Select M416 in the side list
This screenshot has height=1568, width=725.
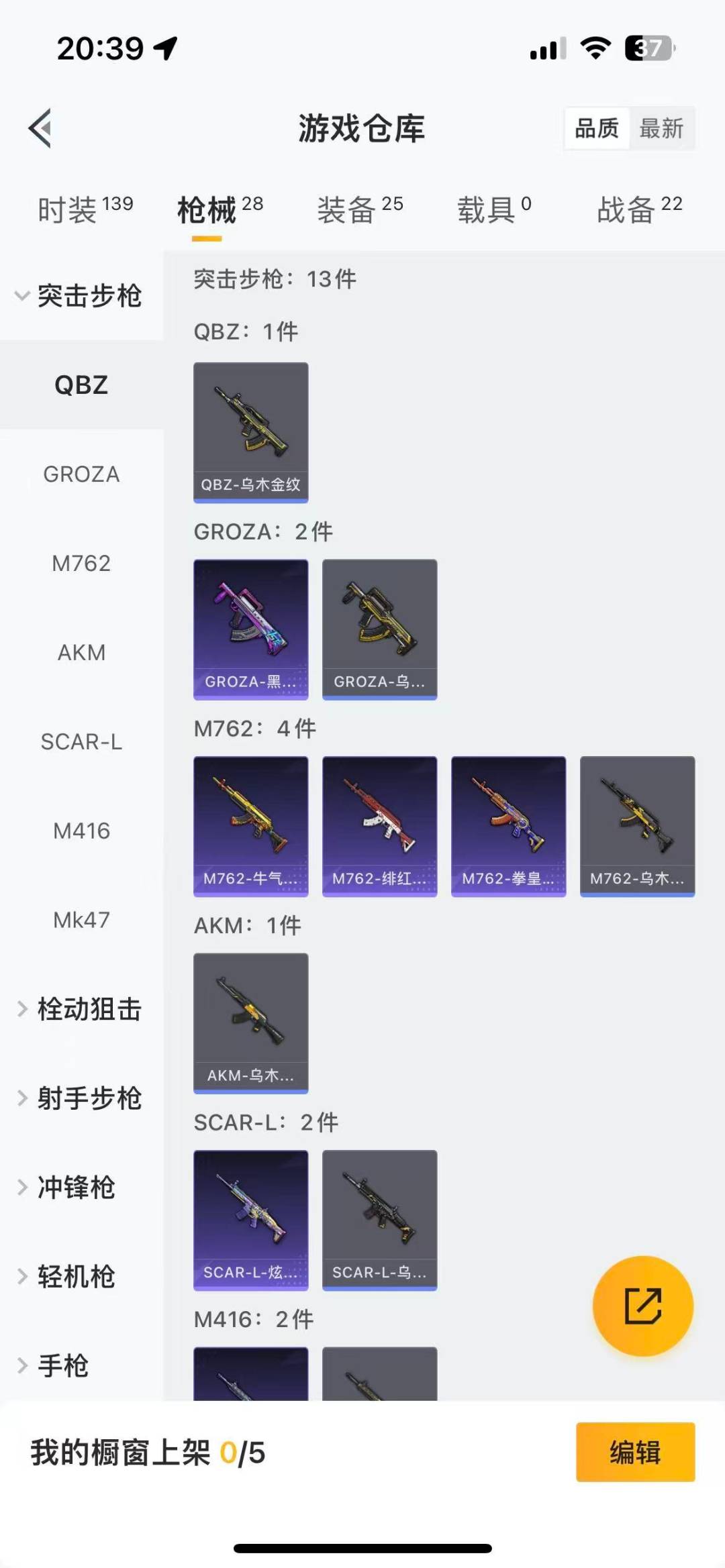pyautogui.click(x=81, y=831)
